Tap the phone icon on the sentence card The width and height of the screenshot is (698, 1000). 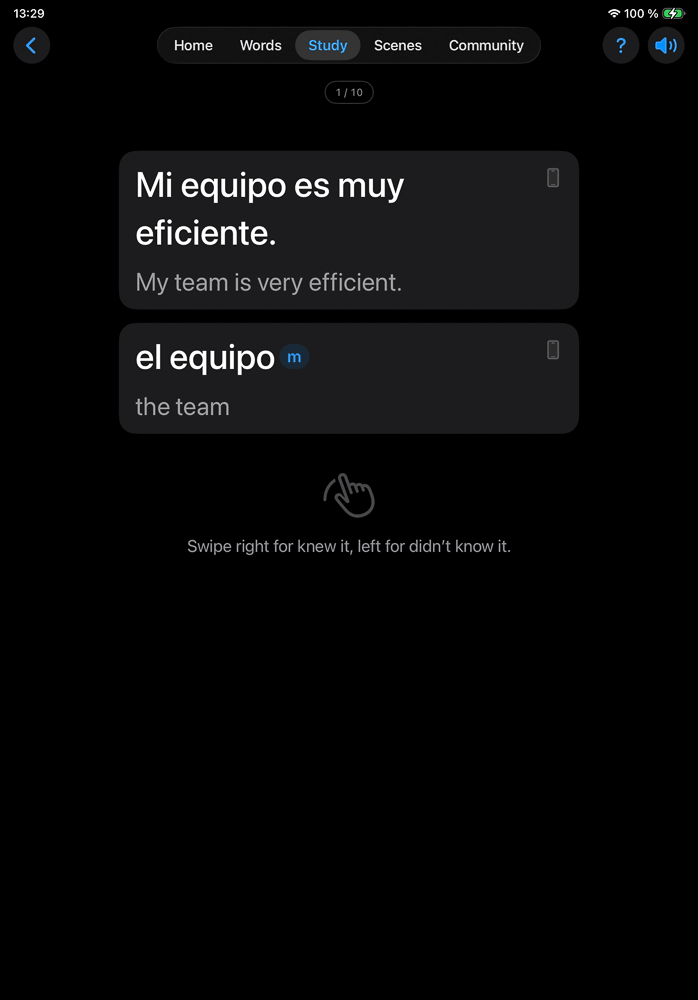coord(553,178)
